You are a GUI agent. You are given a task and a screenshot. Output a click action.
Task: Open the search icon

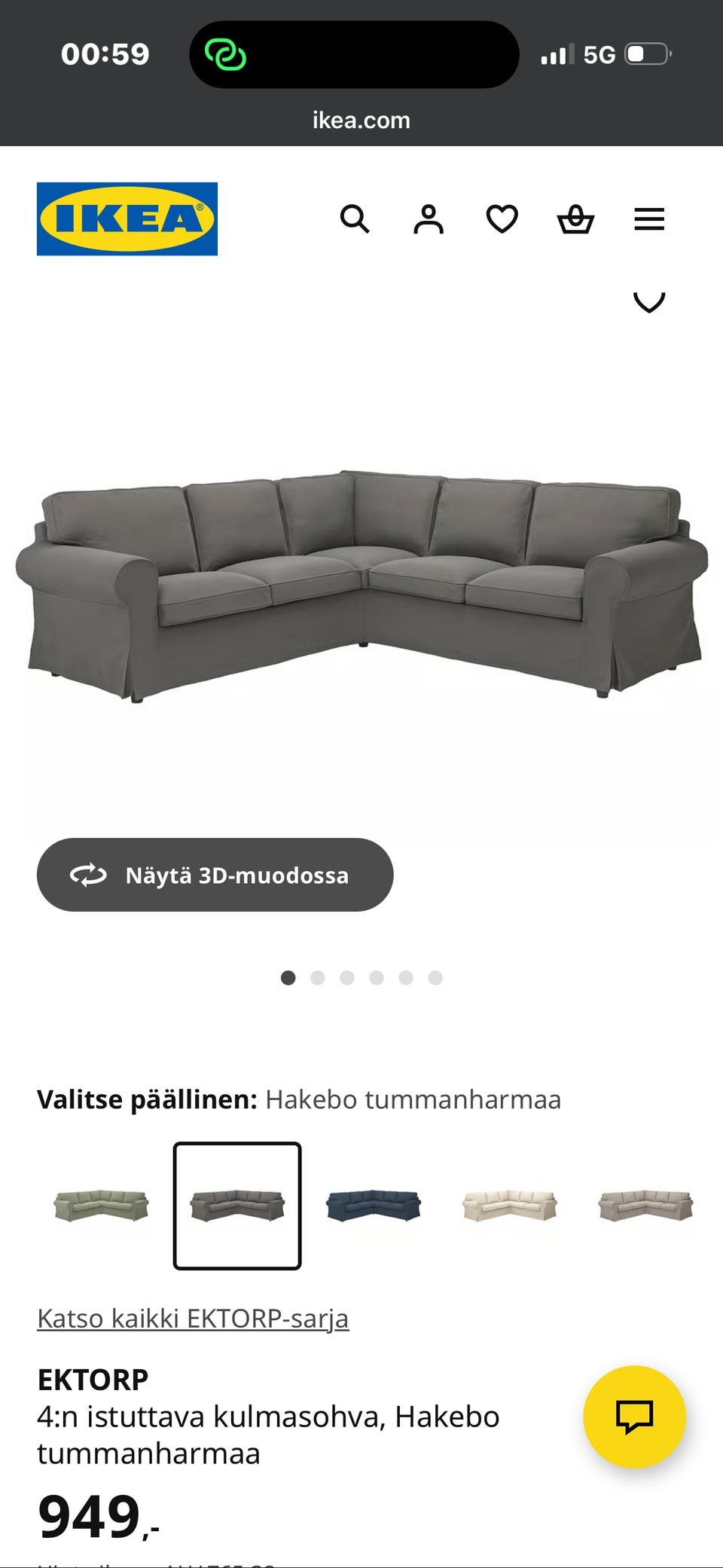pos(354,219)
